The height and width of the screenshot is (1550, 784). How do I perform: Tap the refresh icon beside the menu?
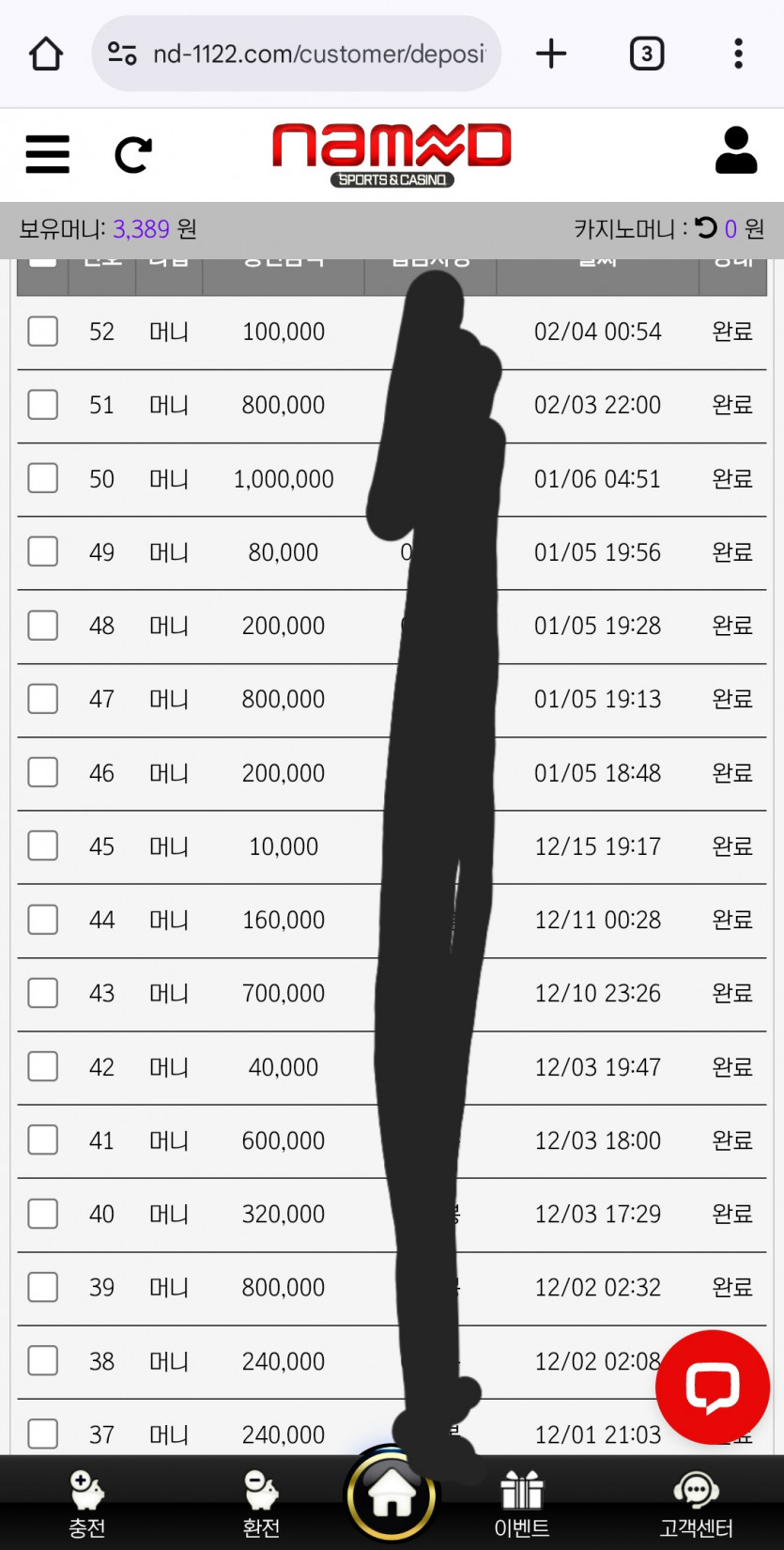click(132, 155)
